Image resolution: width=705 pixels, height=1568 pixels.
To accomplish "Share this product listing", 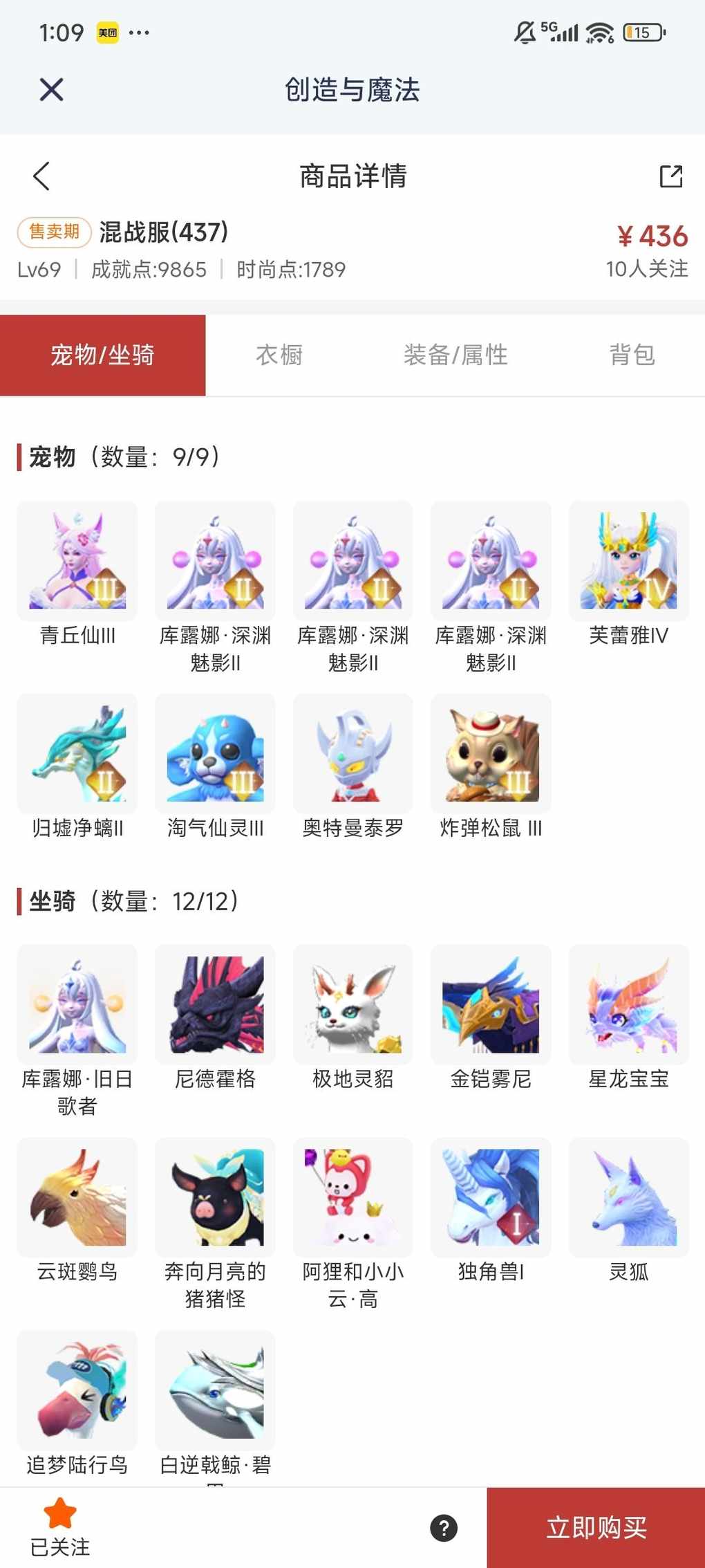I will click(x=670, y=176).
